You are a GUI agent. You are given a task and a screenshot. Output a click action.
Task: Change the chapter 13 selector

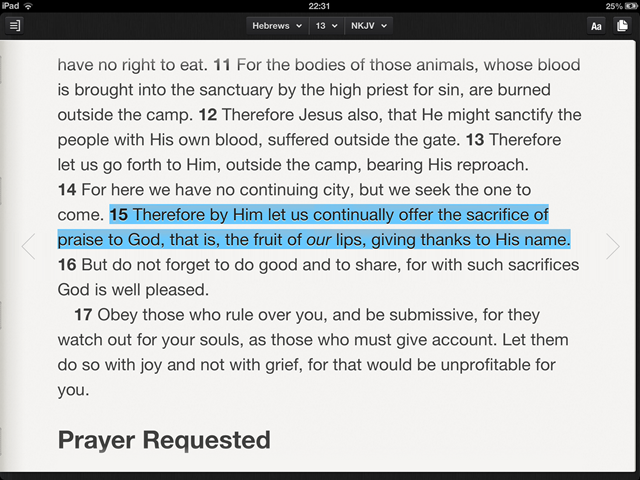click(x=327, y=25)
